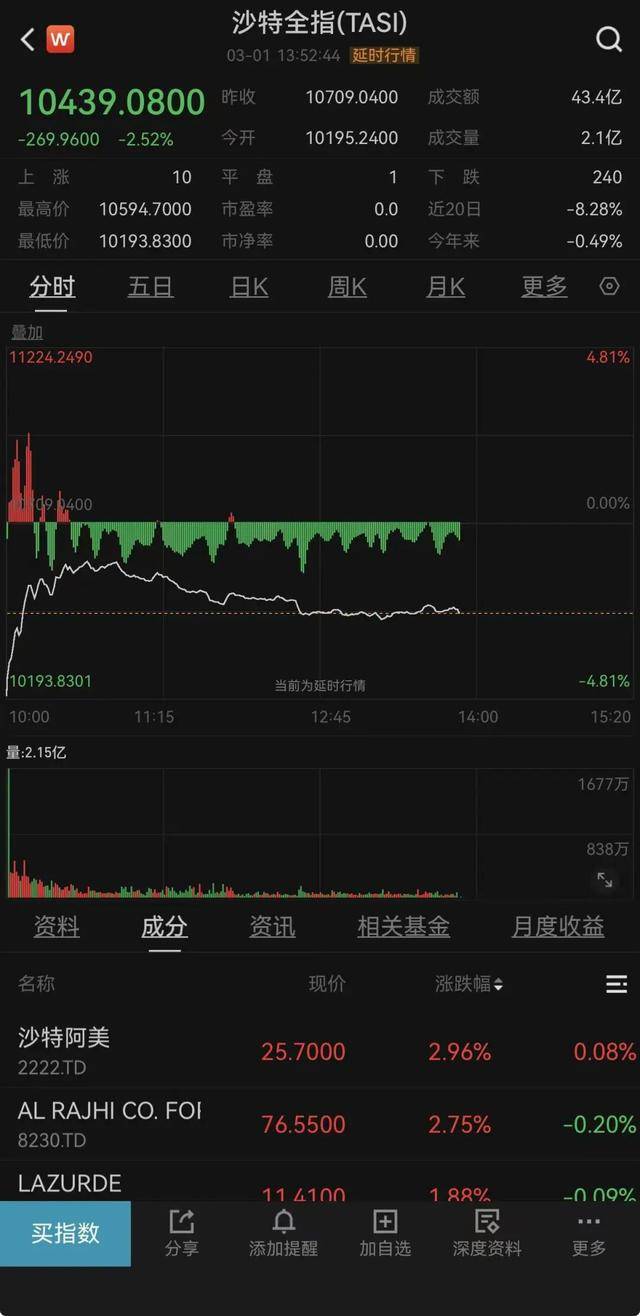The image size is (640, 1316).
Task: Tap the 叠加 overlay link
Action: (27, 332)
